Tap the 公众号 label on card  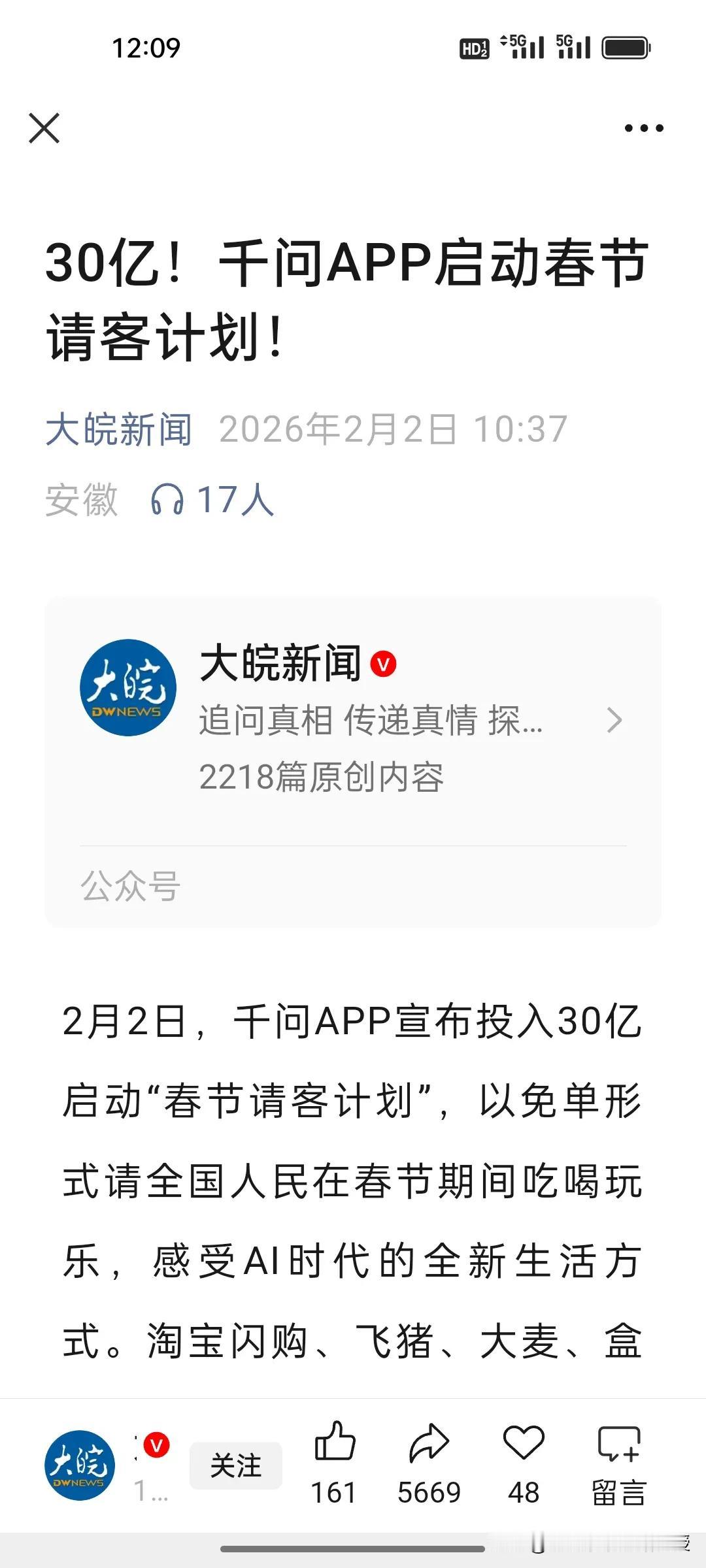point(129,883)
